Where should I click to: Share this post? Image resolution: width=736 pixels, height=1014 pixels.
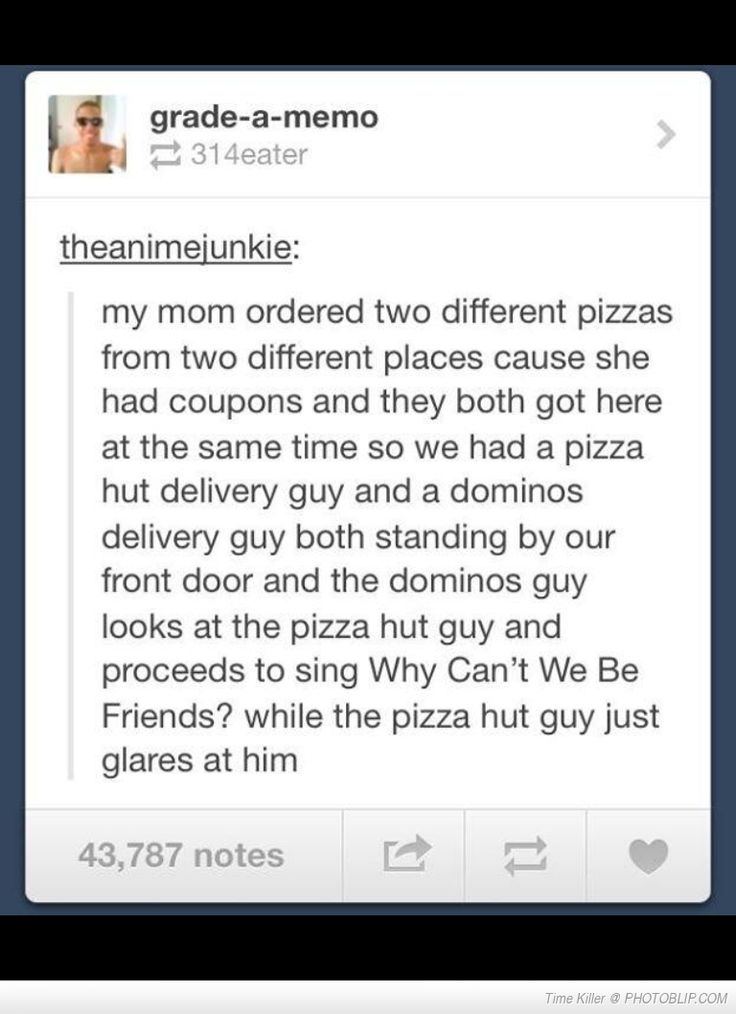405,855
